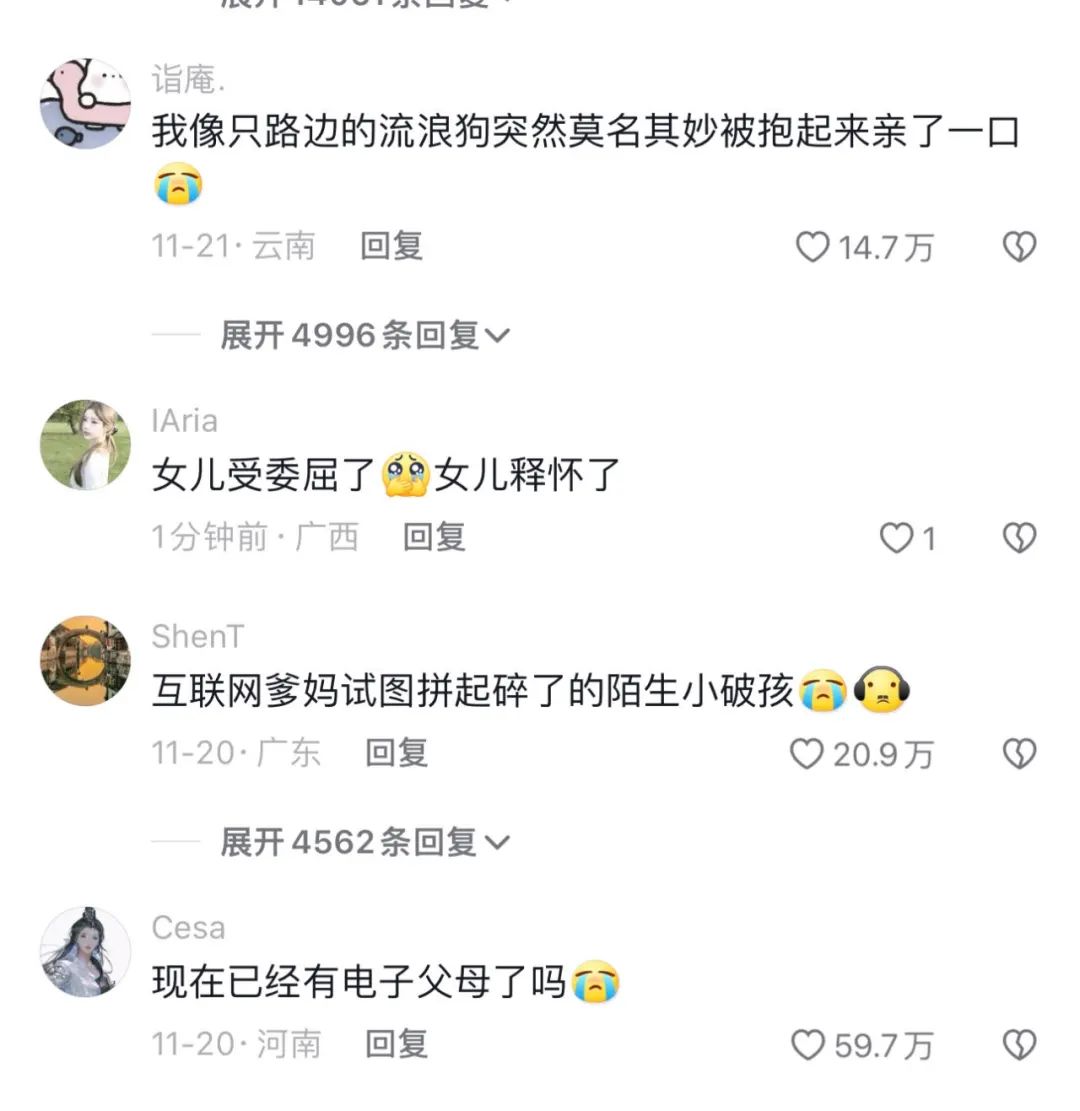Open ShenT's profile avatar
The width and height of the screenshot is (1080, 1111).
tap(85, 661)
